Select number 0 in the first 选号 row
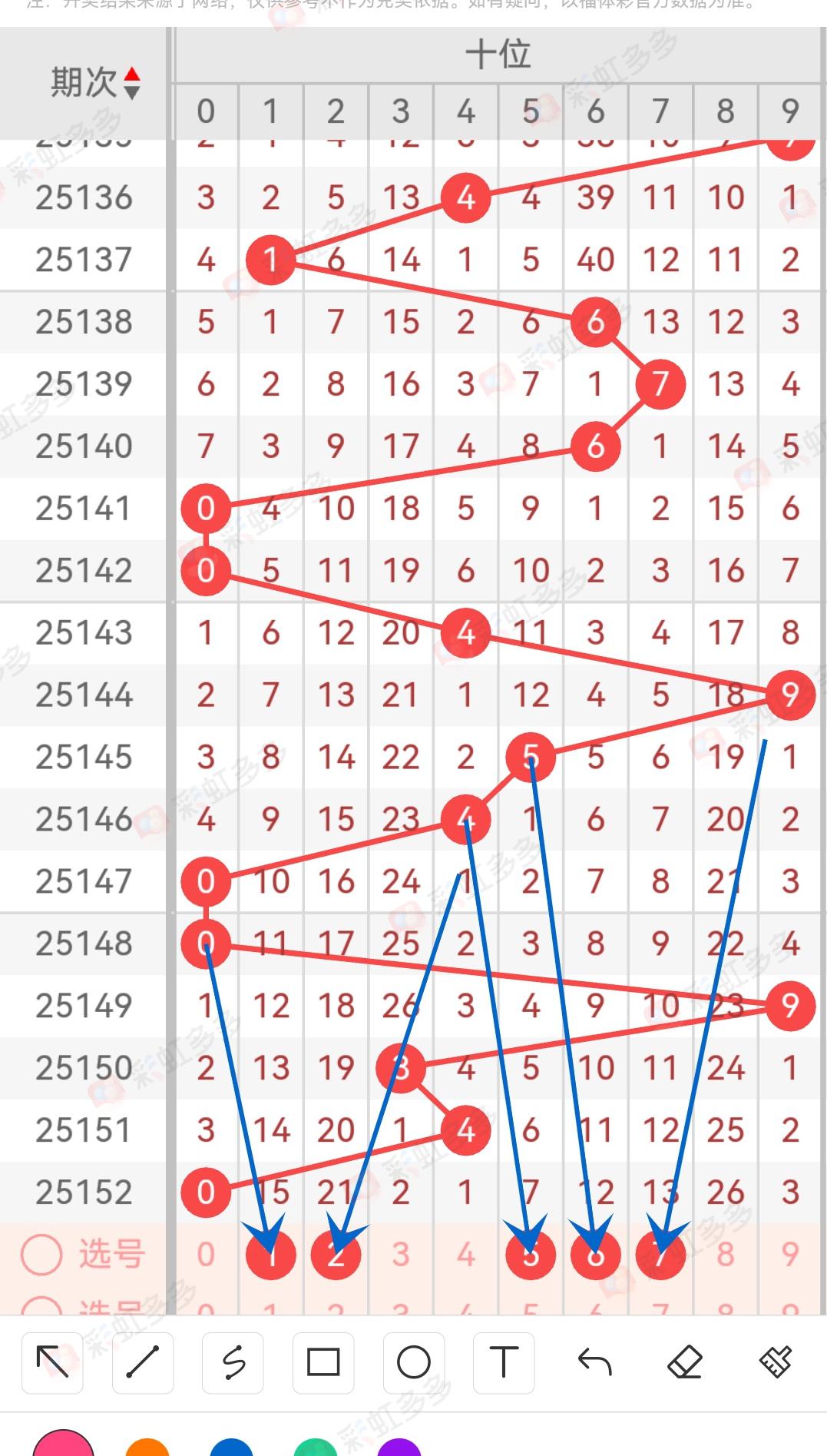The height and width of the screenshot is (1456, 827). (x=206, y=1255)
